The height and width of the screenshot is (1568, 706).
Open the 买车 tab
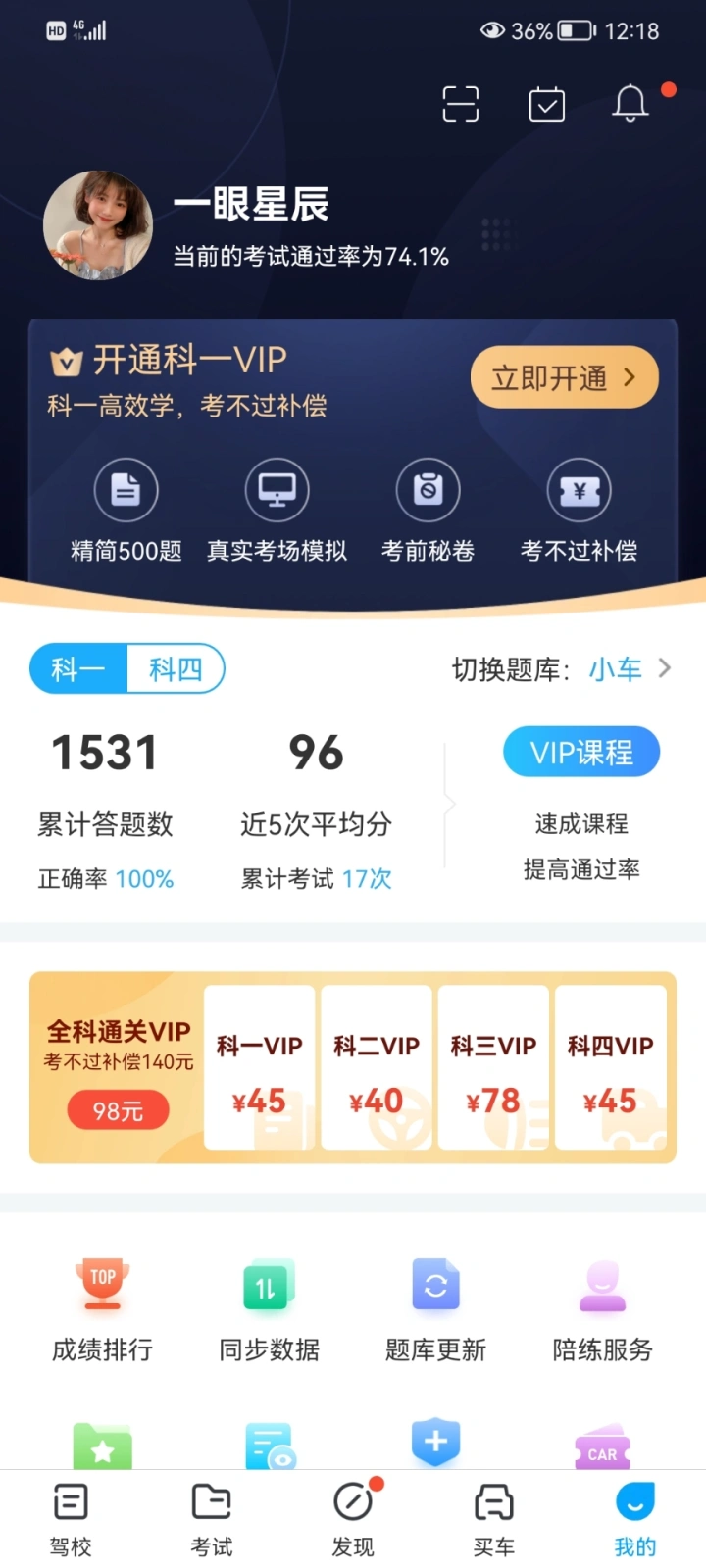494,1519
